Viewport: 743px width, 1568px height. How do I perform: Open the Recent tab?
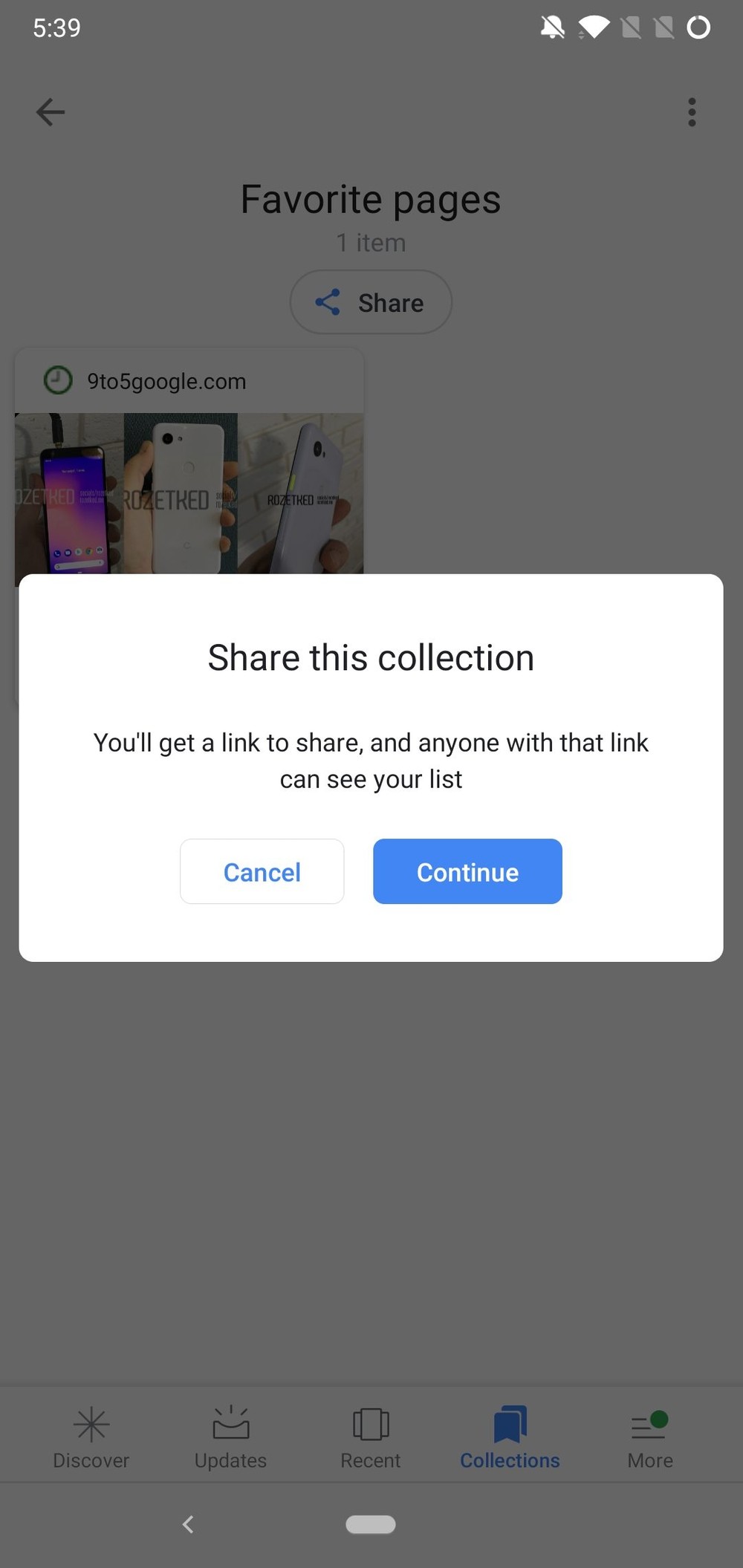(370, 1437)
